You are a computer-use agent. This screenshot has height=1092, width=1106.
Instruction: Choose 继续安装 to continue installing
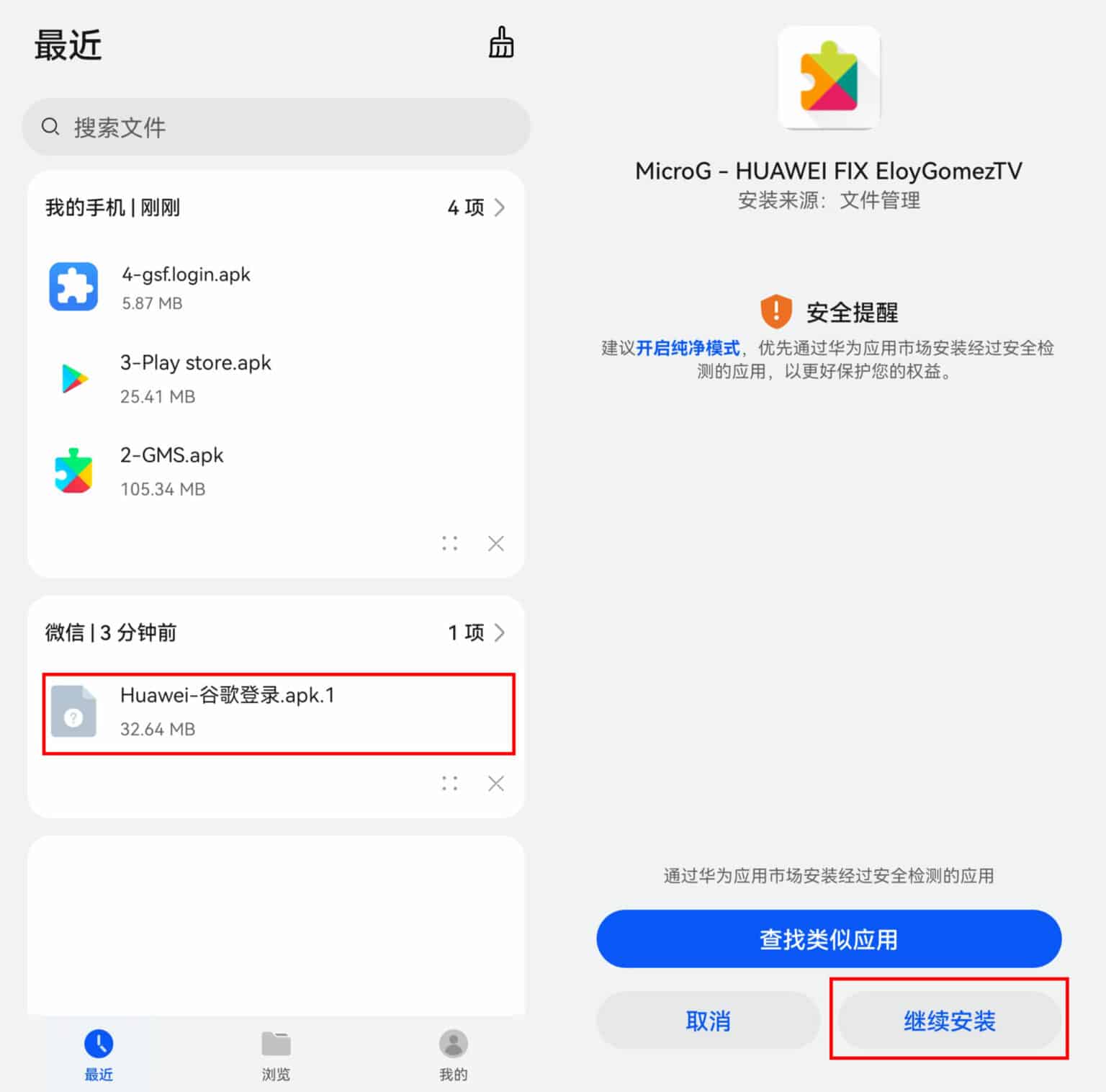[949, 1021]
